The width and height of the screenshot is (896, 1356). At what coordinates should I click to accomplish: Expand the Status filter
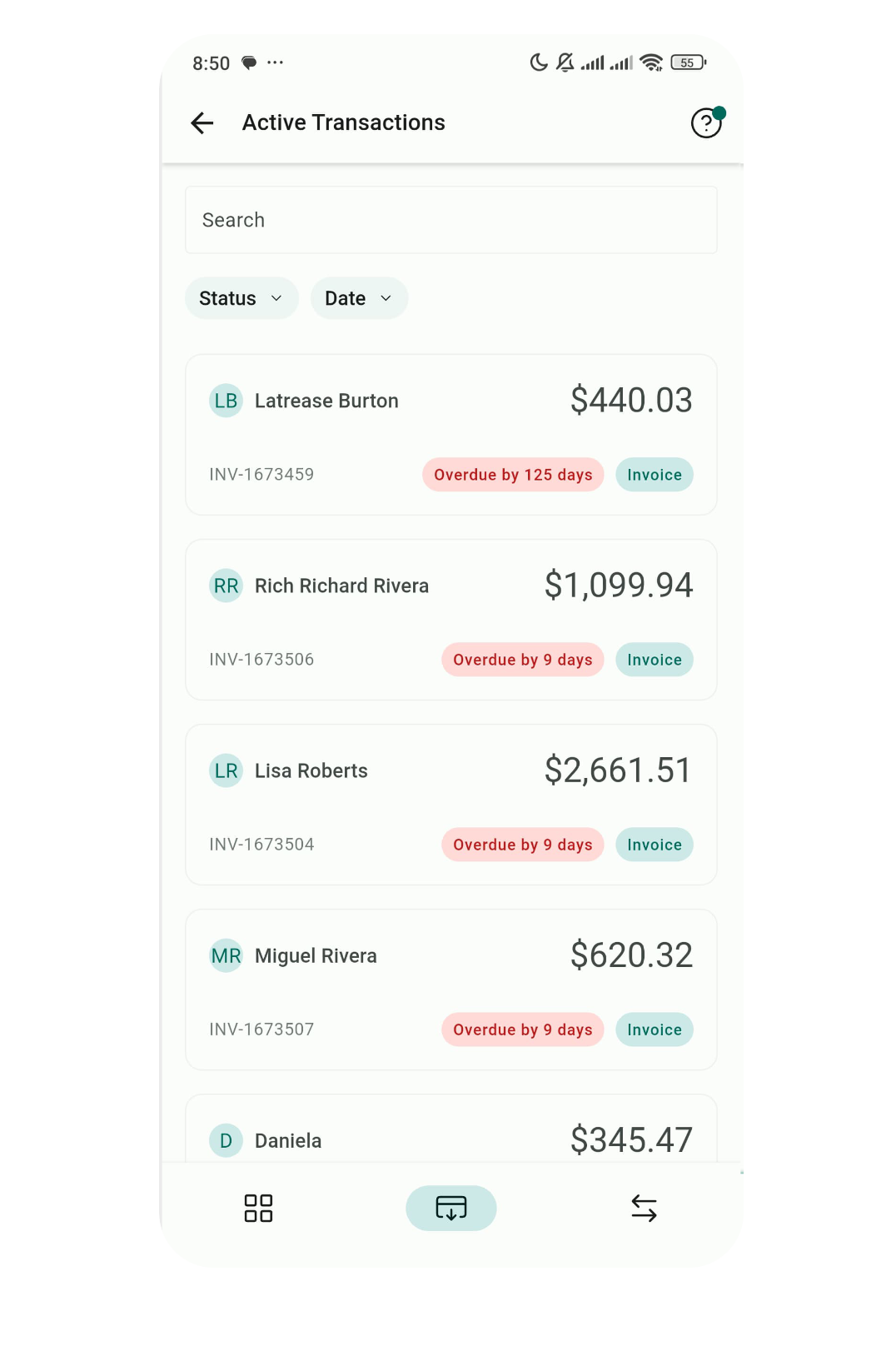(241, 298)
